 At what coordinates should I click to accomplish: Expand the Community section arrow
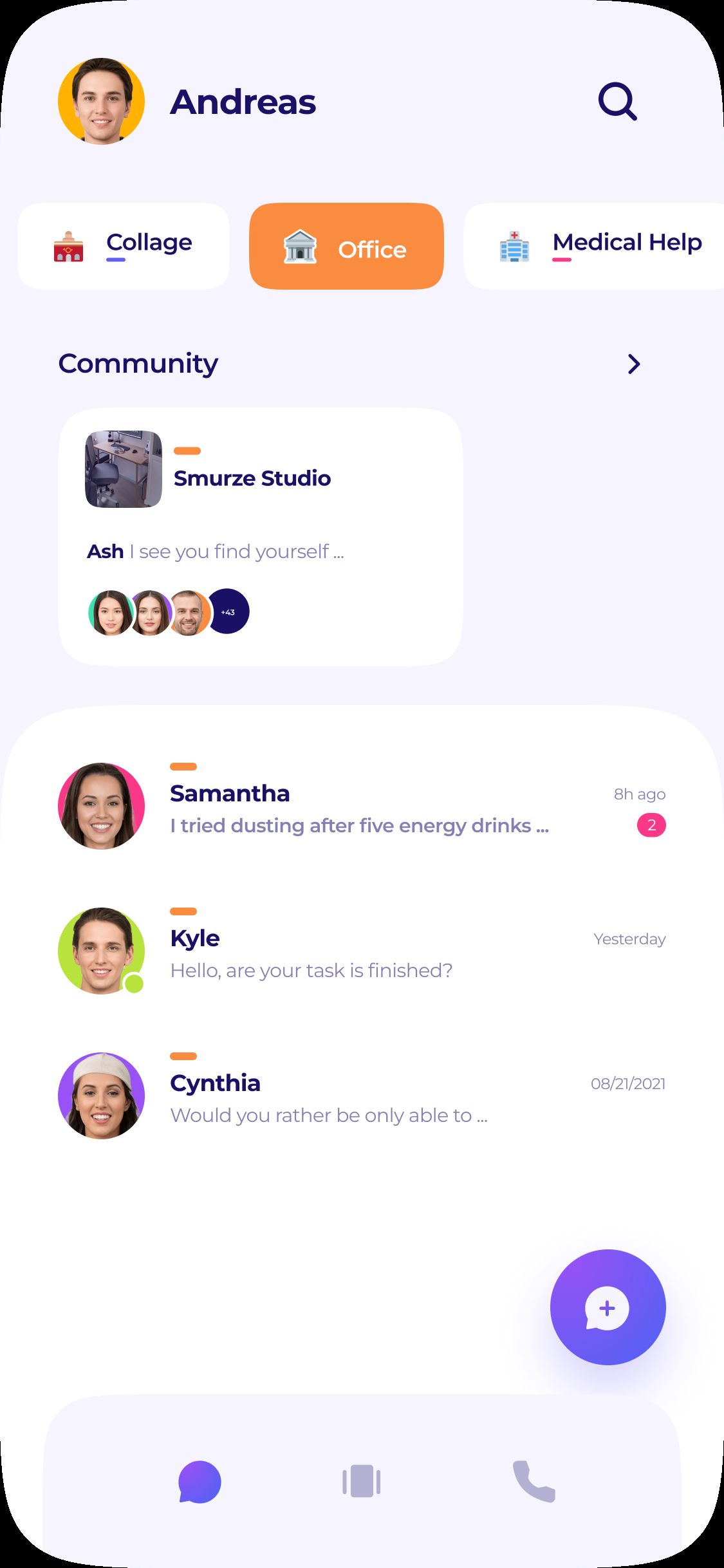click(634, 364)
